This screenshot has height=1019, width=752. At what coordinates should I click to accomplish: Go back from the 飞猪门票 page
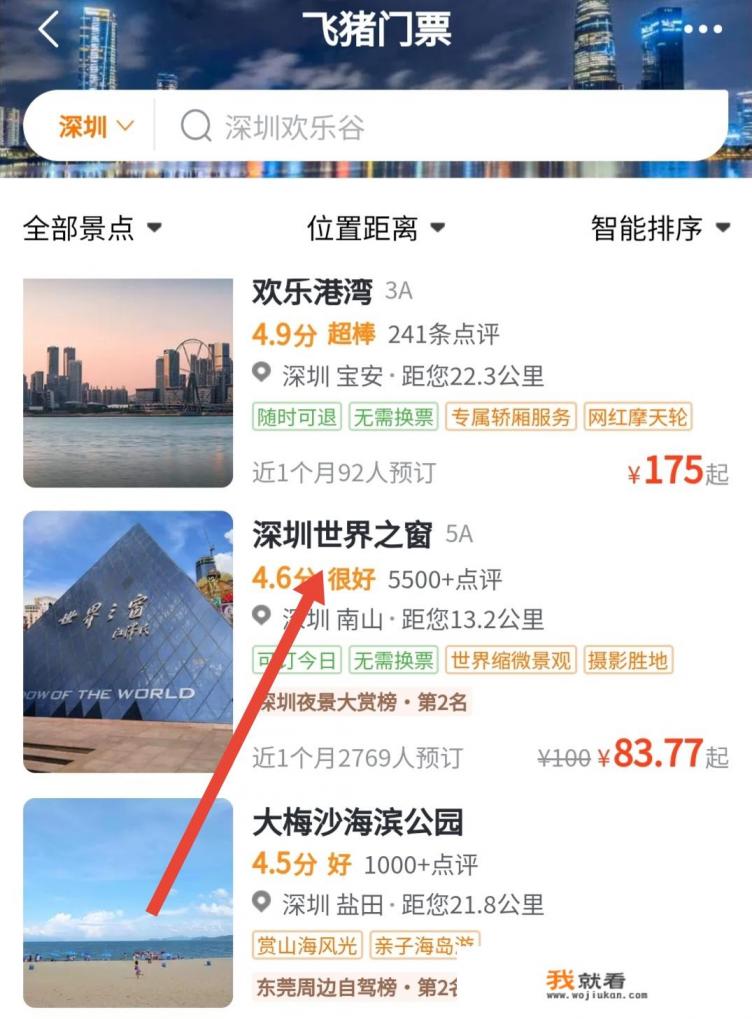coord(49,30)
